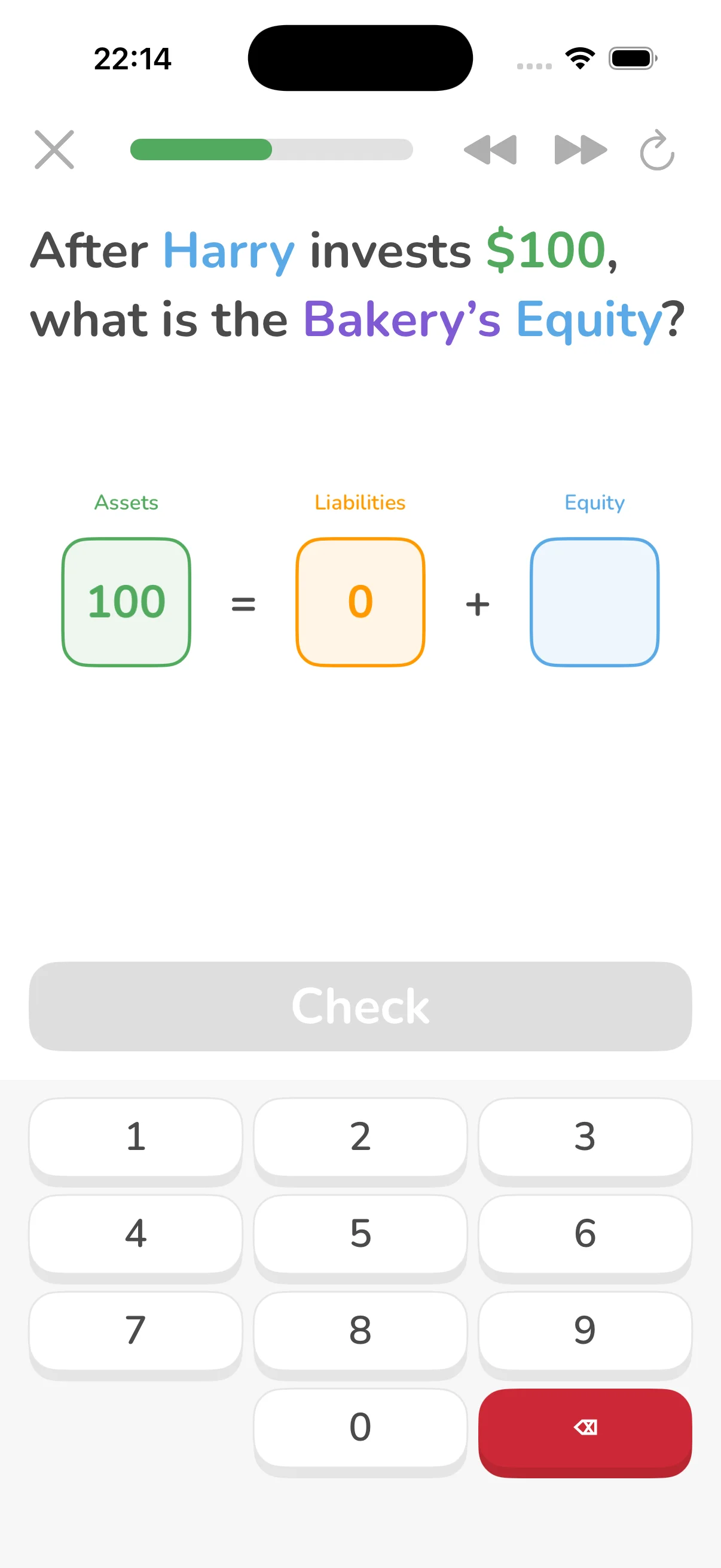
Task: Click the close X to exit the lesson
Action: pos(55,150)
